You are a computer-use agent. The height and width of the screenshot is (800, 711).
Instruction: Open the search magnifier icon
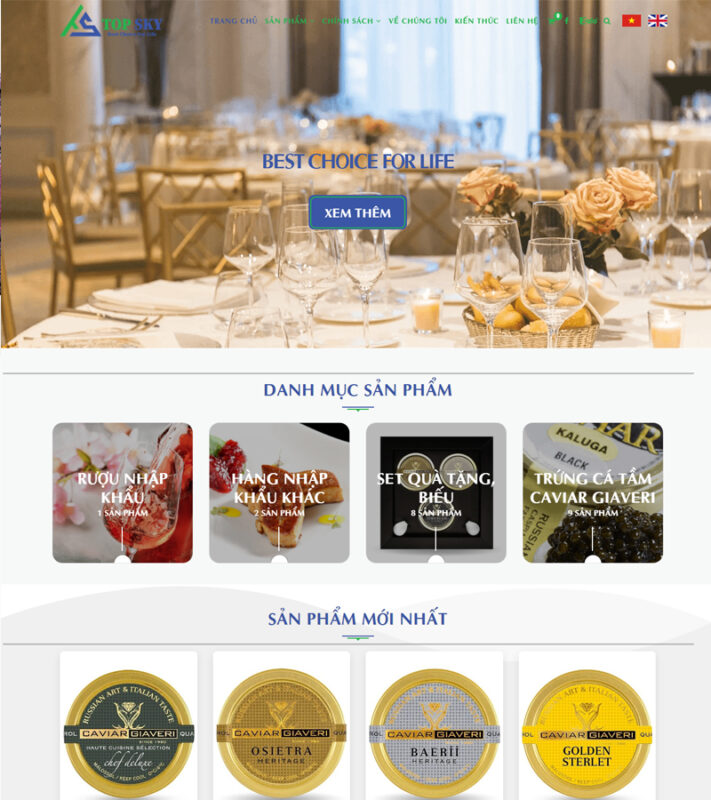606,20
